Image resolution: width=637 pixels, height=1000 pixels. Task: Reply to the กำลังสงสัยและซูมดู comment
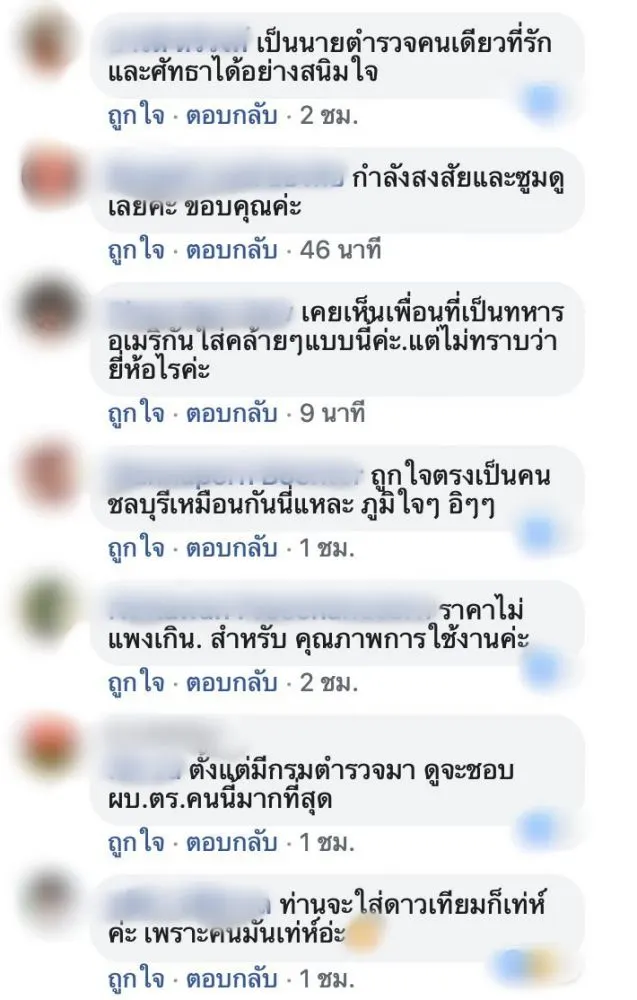[231, 250]
